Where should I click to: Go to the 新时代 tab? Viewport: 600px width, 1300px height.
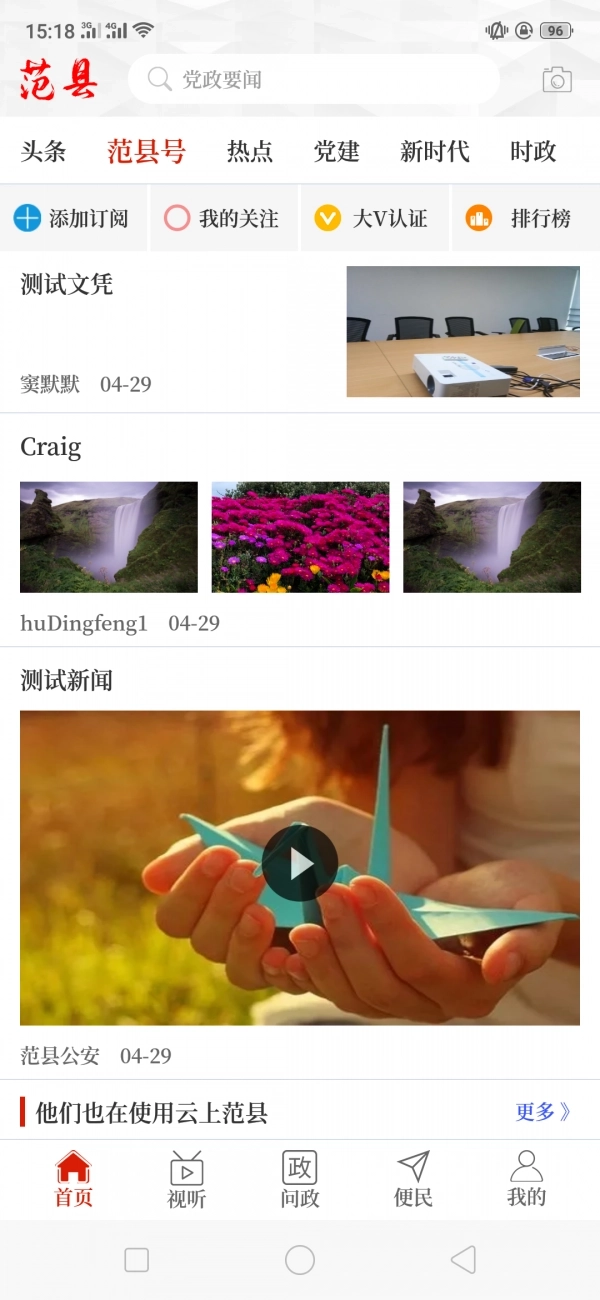[434, 152]
